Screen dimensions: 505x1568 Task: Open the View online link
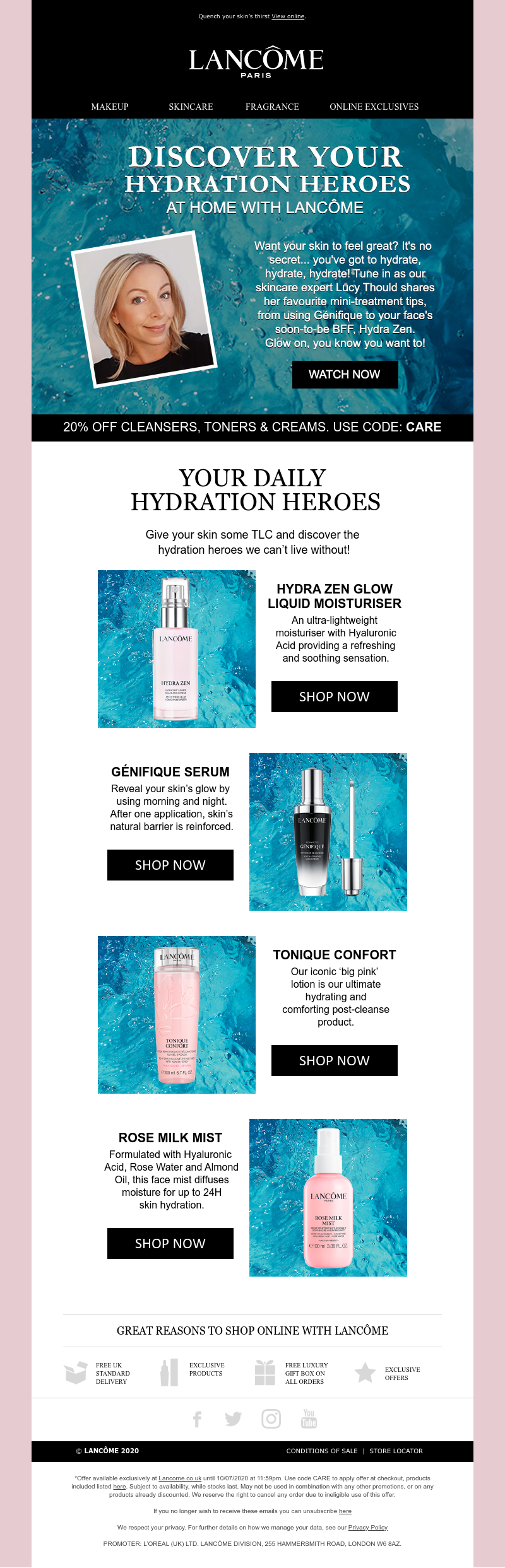click(x=288, y=16)
